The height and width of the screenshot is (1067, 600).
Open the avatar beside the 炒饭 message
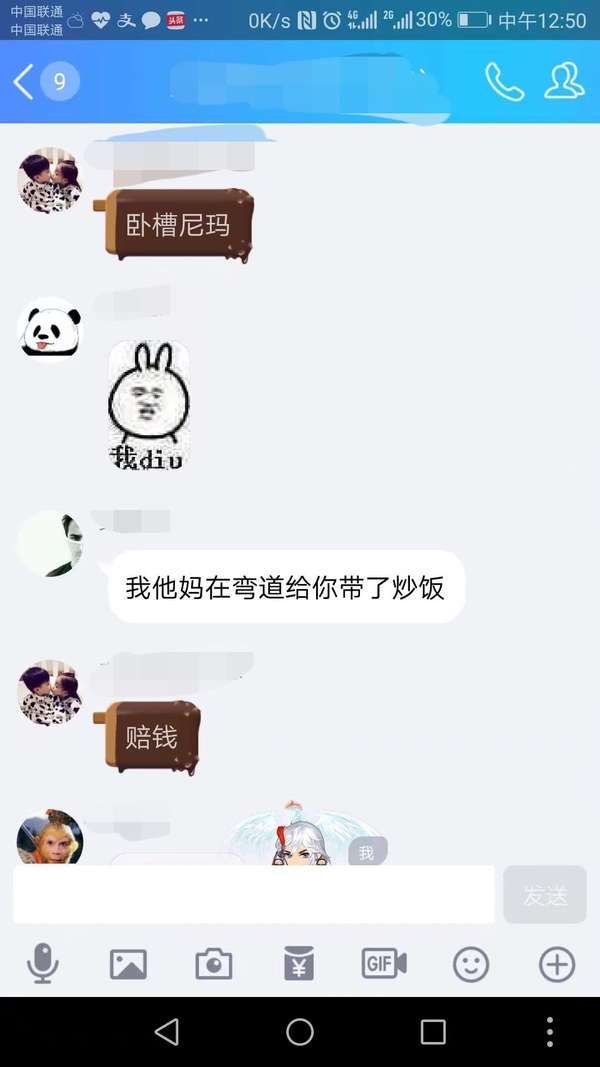point(50,545)
